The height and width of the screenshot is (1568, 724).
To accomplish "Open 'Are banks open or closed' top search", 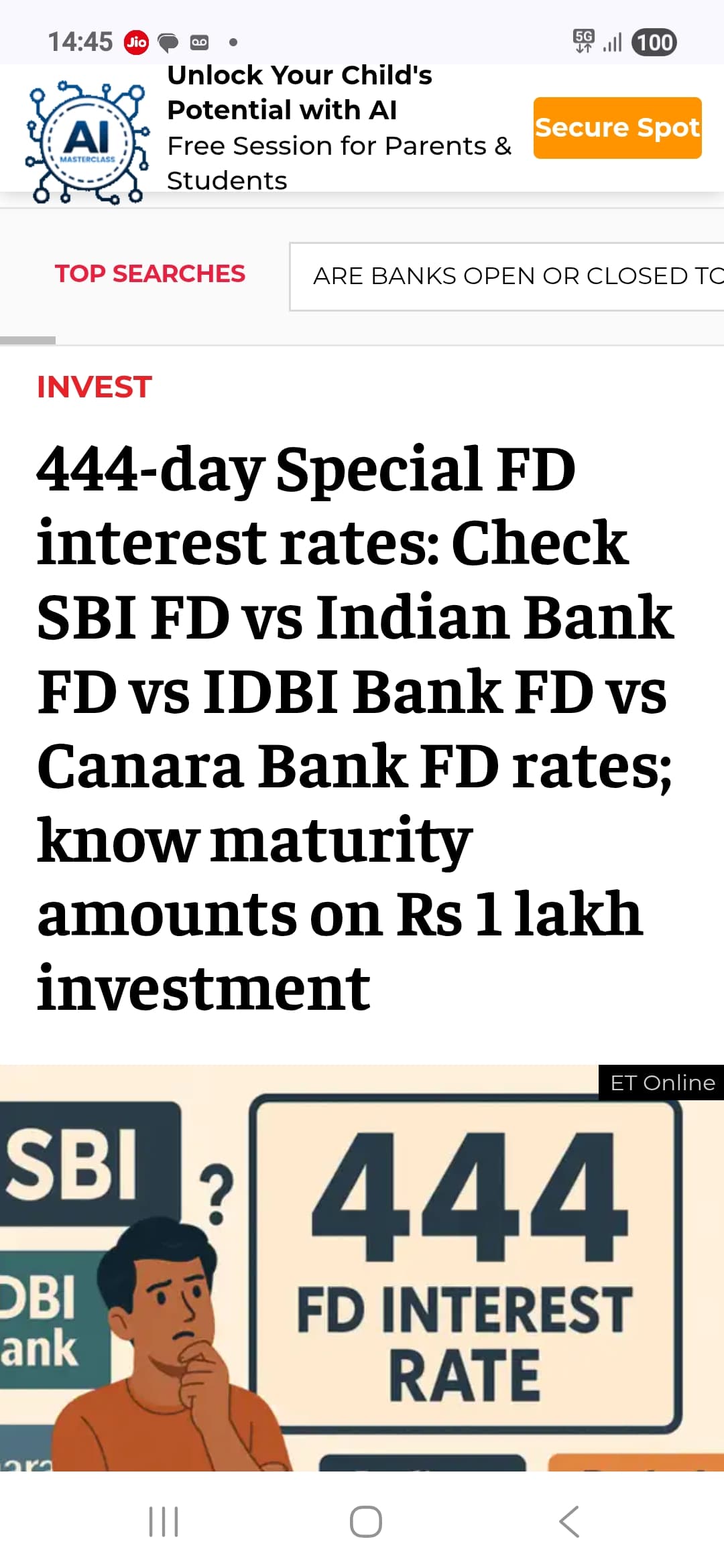I will (507, 276).
